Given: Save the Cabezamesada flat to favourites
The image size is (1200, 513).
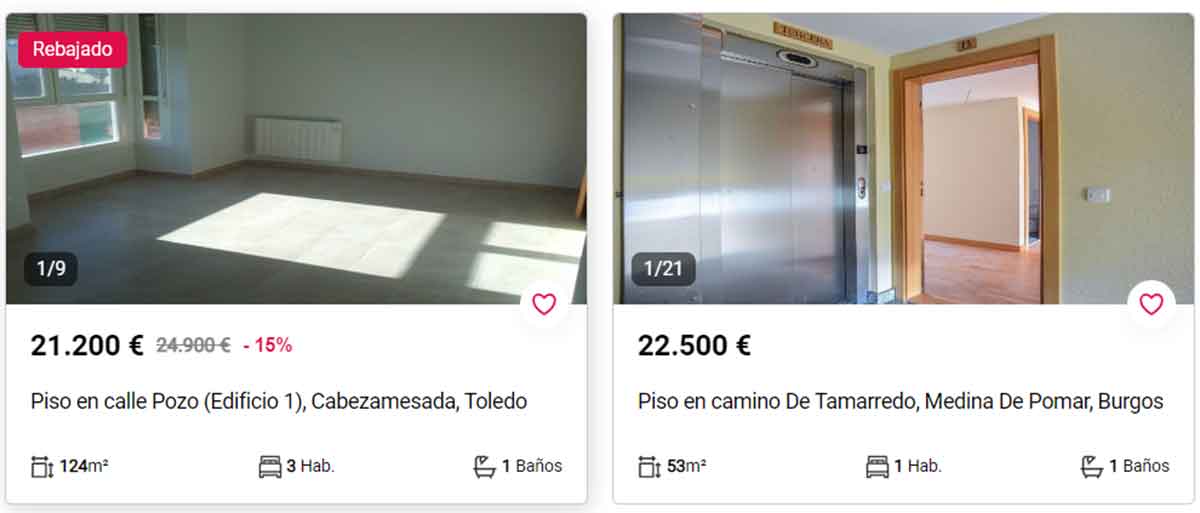Looking at the screenshot, I should point(544,304).
